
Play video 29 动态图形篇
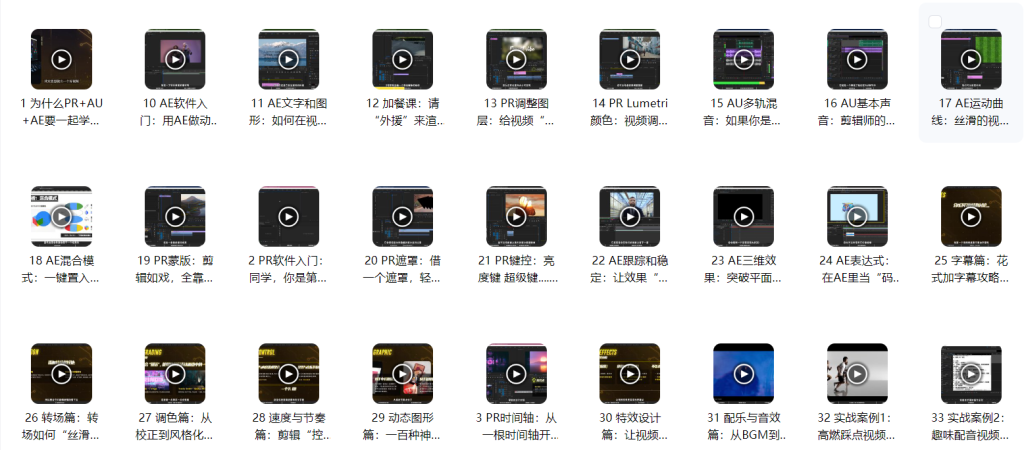402,374
